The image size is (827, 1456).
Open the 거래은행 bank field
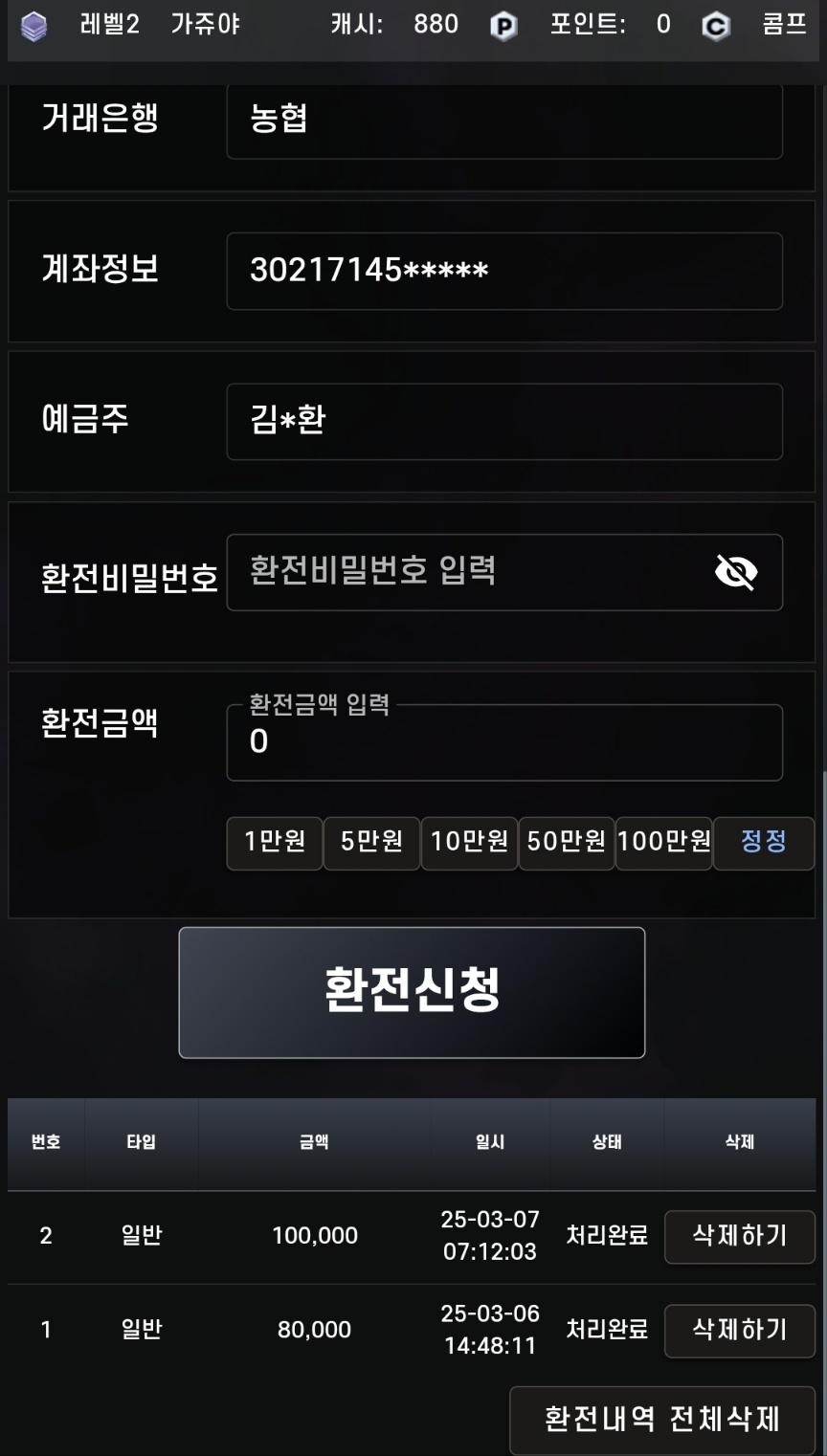pyautogui.click(x=504, y=121)
